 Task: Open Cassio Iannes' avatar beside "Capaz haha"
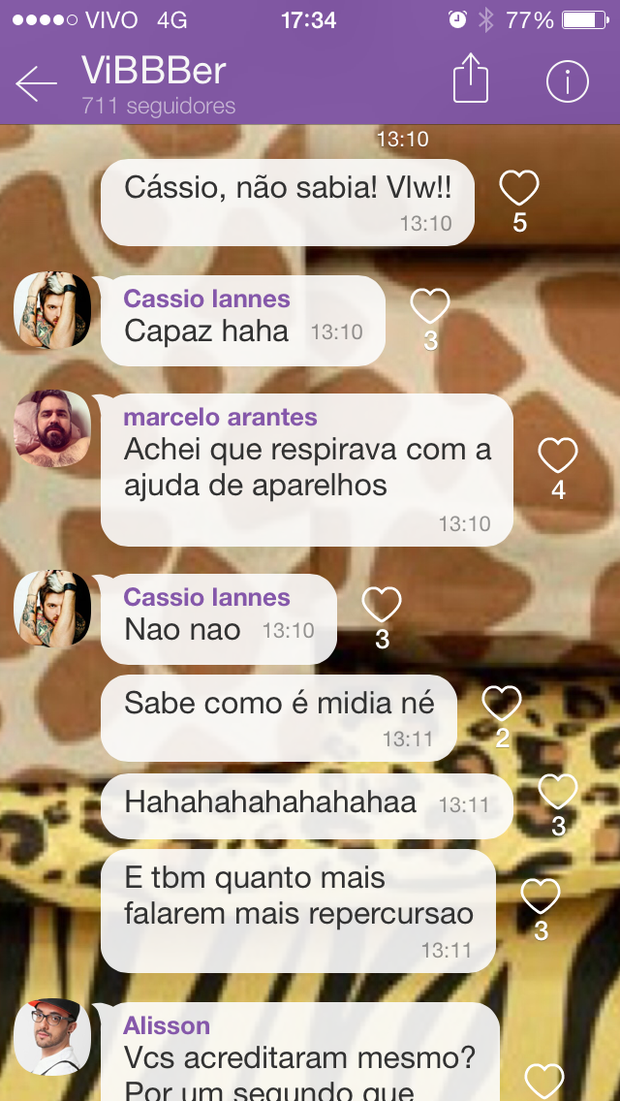coord(52,310)
